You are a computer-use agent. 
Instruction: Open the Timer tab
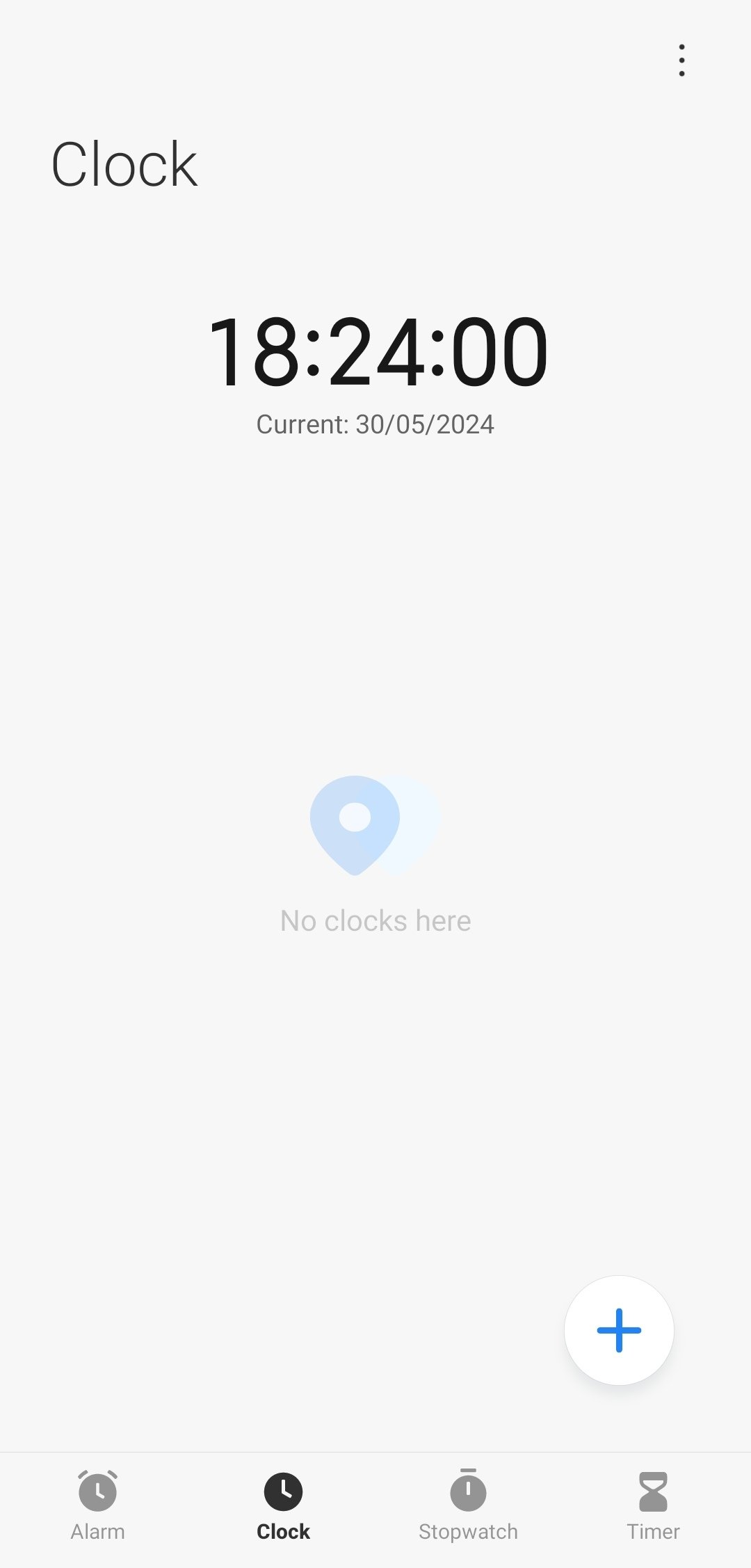[x=653, y=1505]
